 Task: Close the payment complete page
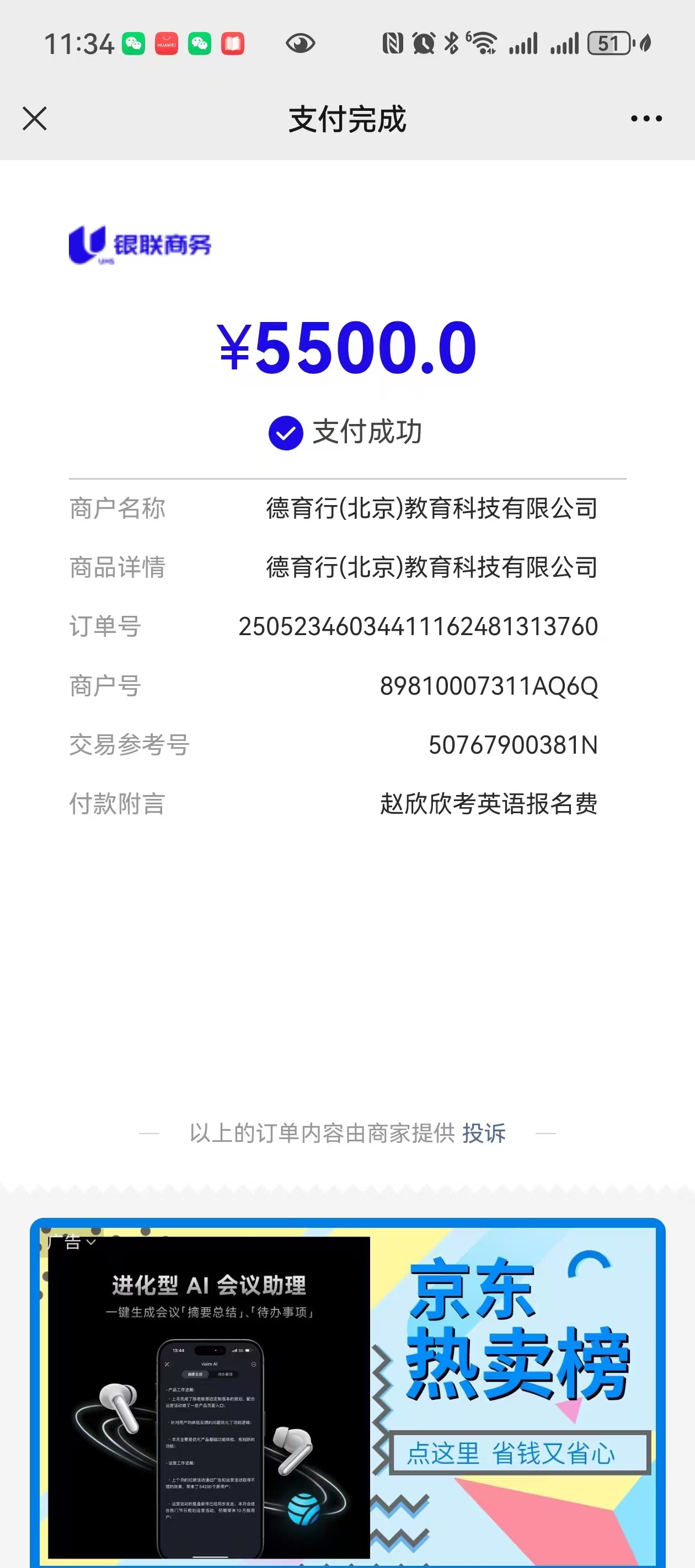[x=35, y=119]
